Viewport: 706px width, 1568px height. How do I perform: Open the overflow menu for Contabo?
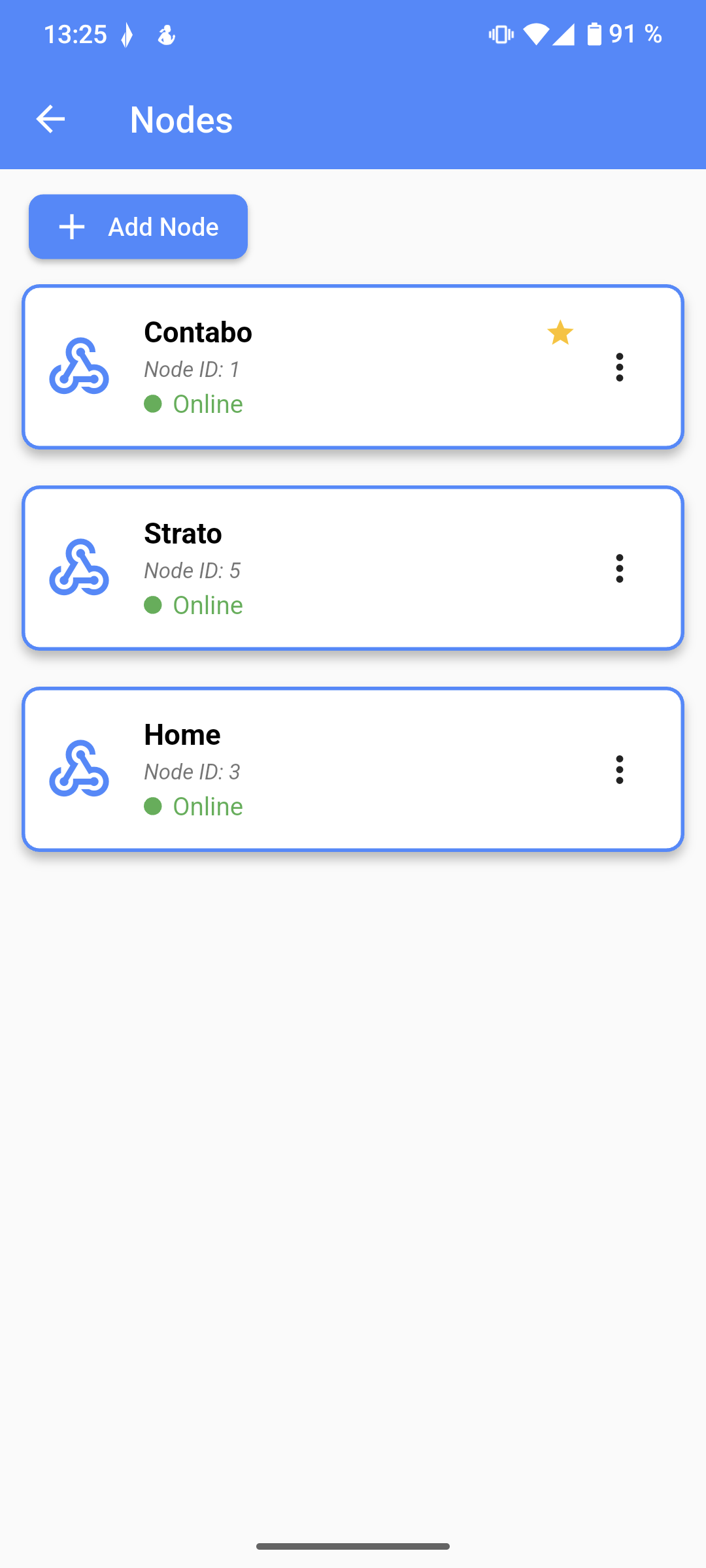tap(620, 367)
